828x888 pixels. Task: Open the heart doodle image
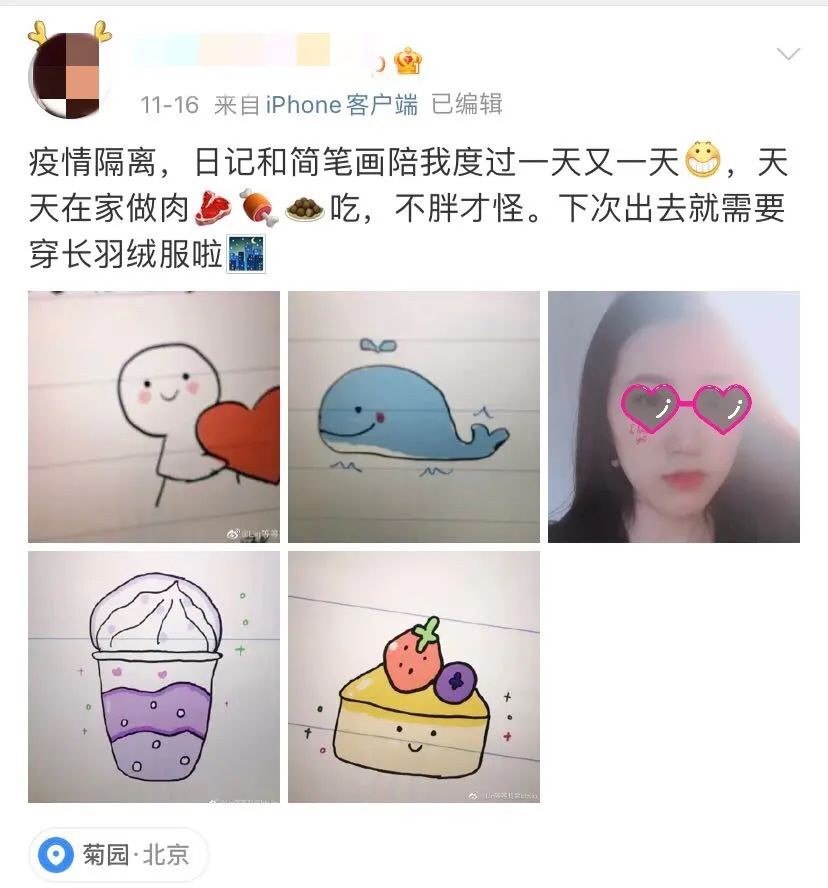(x=154, y=417)
